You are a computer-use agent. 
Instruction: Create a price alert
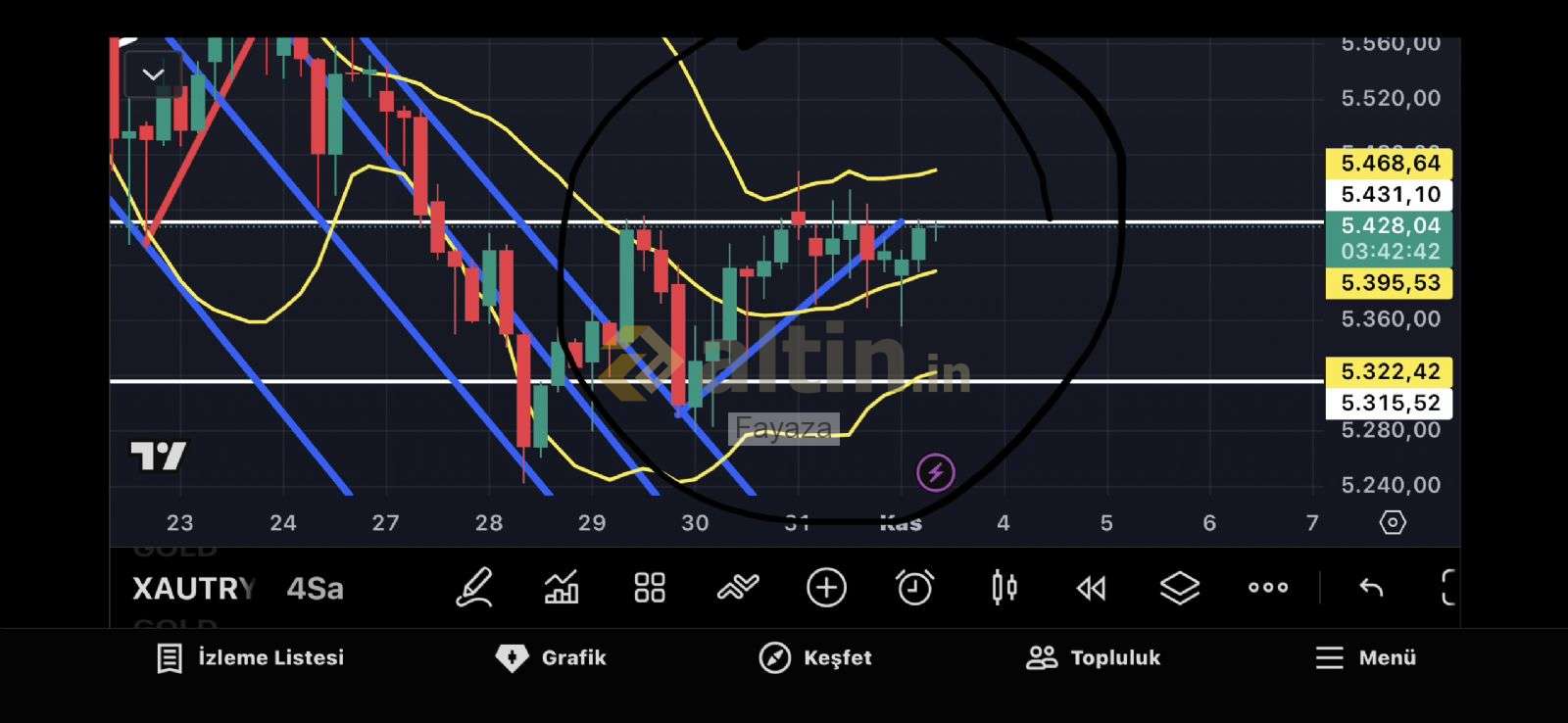click(914, 588)
